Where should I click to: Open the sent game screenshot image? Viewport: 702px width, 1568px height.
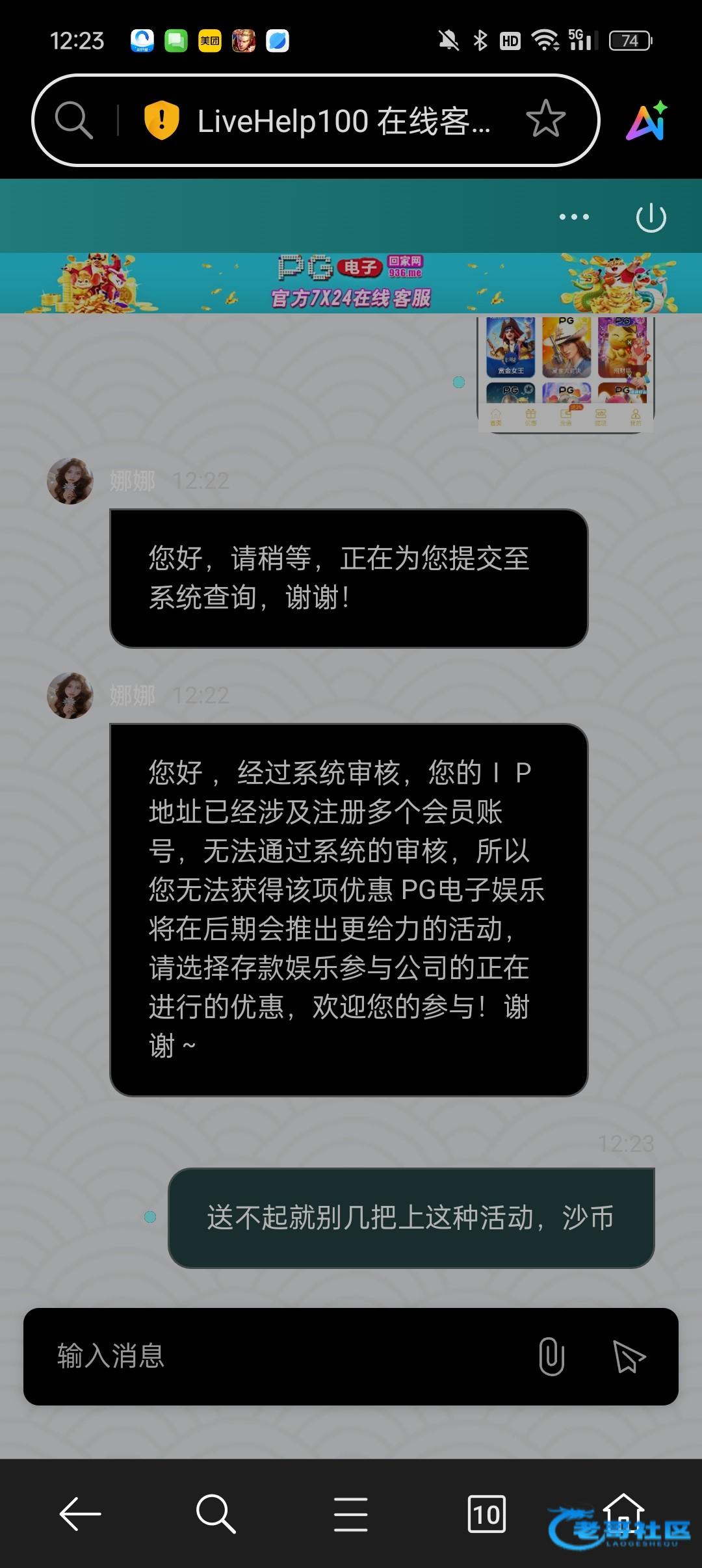565,374
